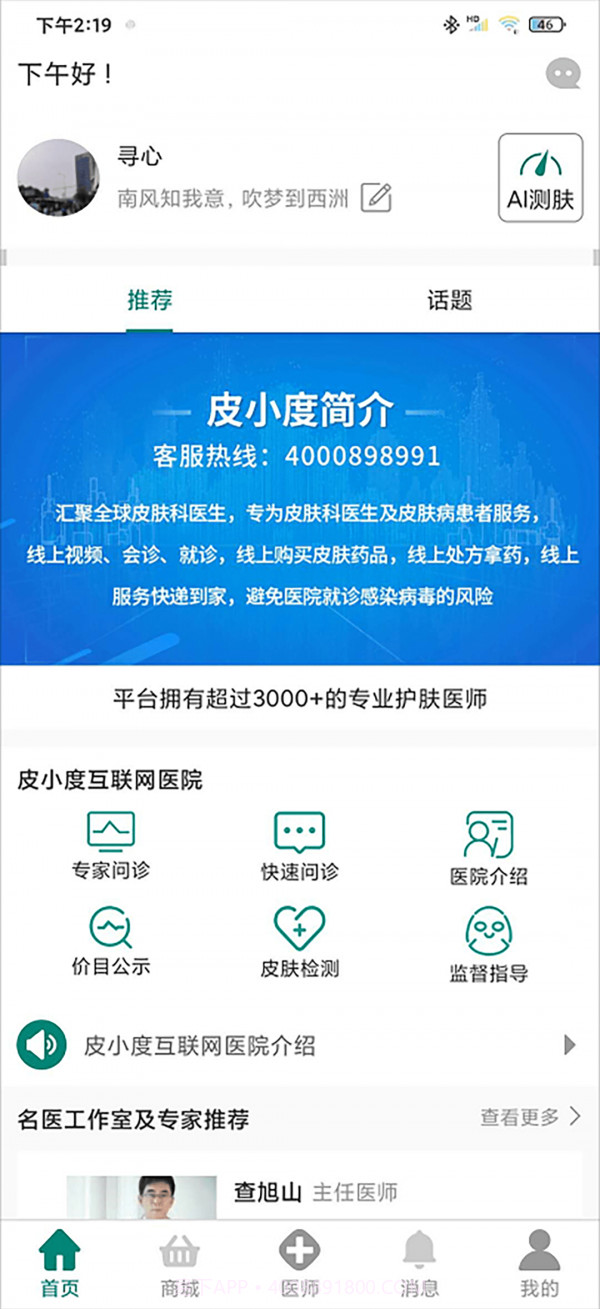Tap 查看更多 to see more experts
This screenshot has width=600, height=1309.
pyautogui.click(x=529, y=1117)
